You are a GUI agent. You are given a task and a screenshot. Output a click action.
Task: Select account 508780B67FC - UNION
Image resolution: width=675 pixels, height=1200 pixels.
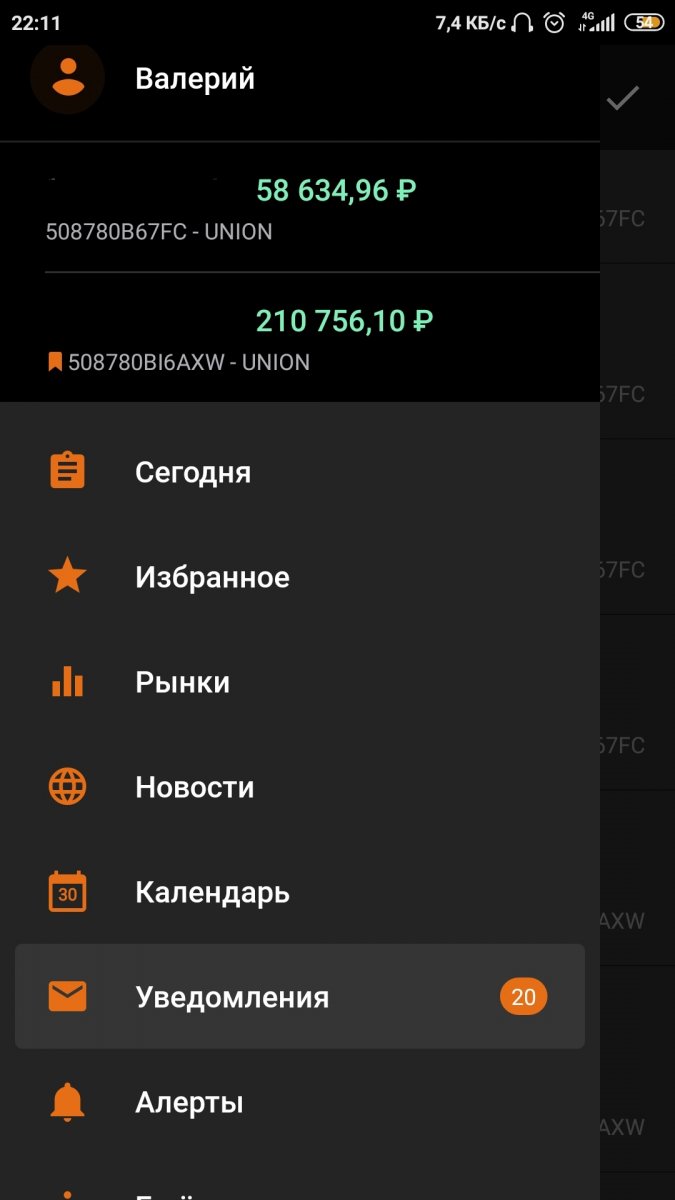pos(300,208)
